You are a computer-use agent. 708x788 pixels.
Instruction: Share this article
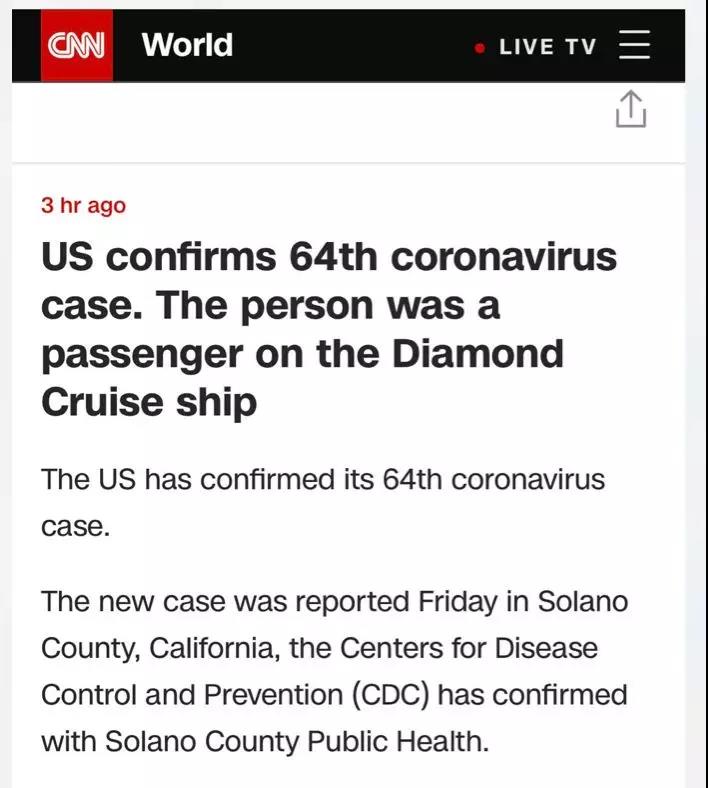(x=630, y=109)
